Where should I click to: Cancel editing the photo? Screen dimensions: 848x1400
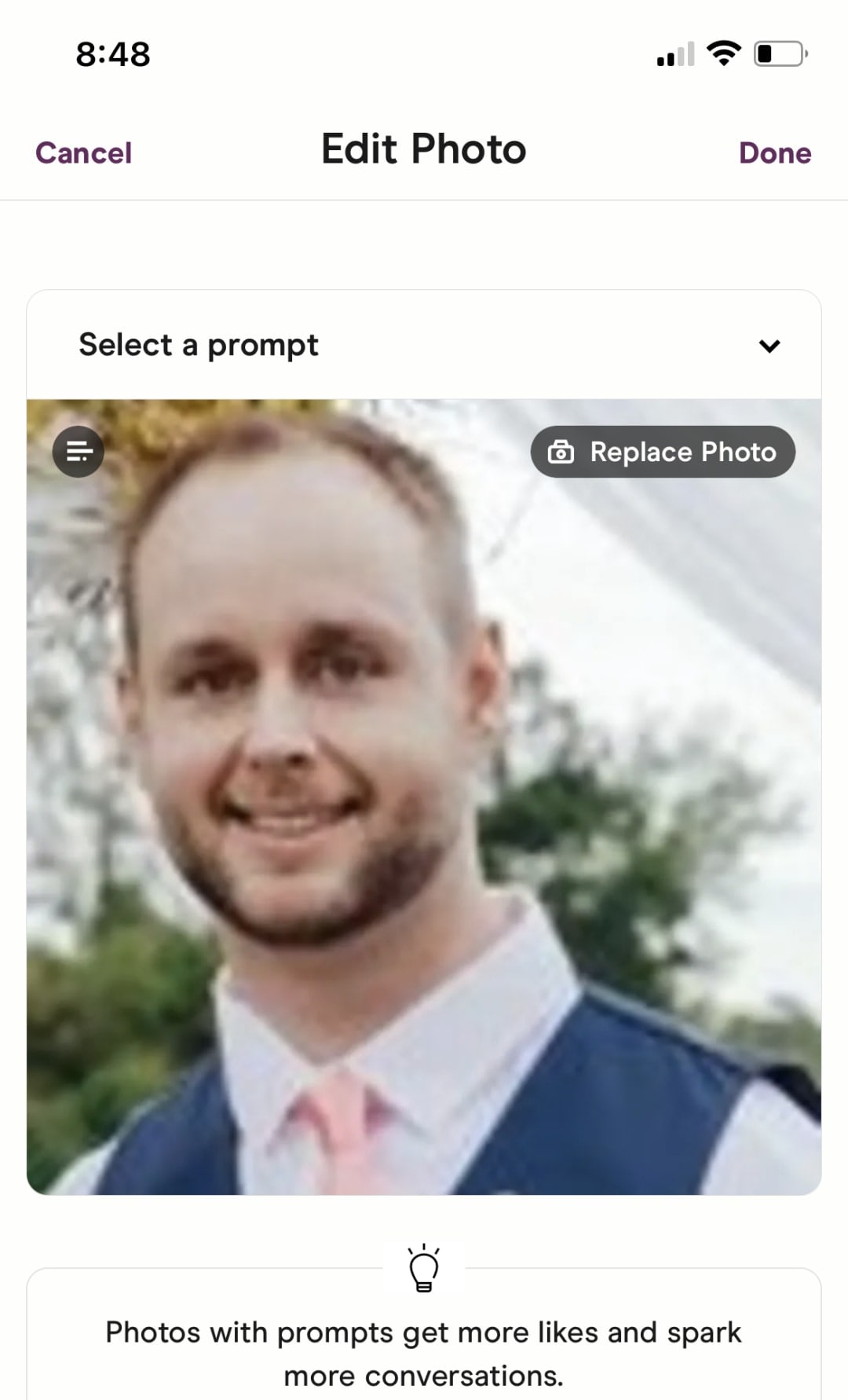(x=83, y=153)
